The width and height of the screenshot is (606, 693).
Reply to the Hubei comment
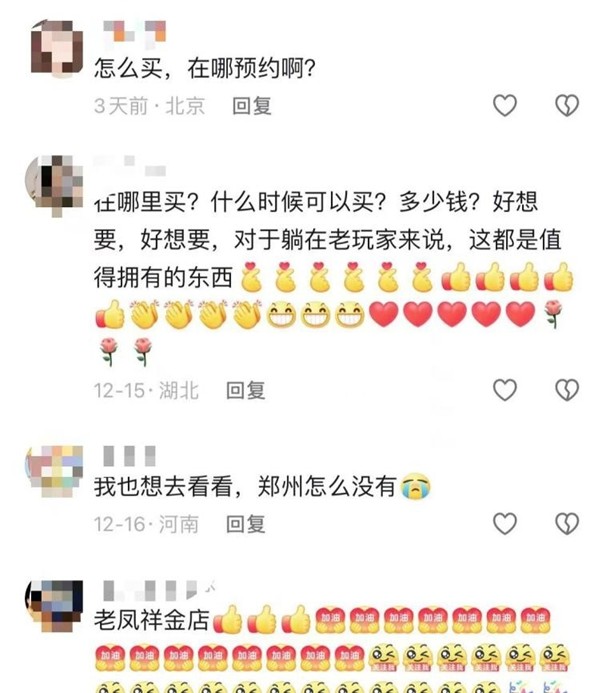245,390
